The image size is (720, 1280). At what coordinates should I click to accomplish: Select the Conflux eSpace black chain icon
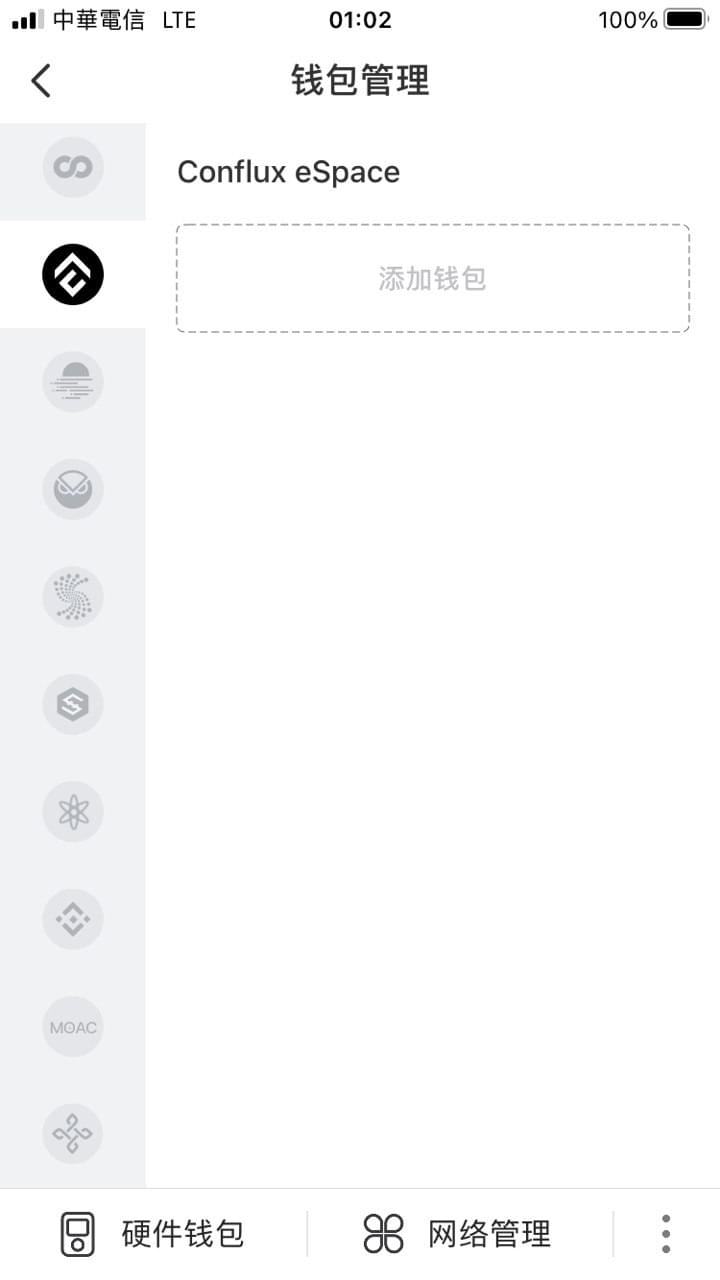(x=73, y=274)
